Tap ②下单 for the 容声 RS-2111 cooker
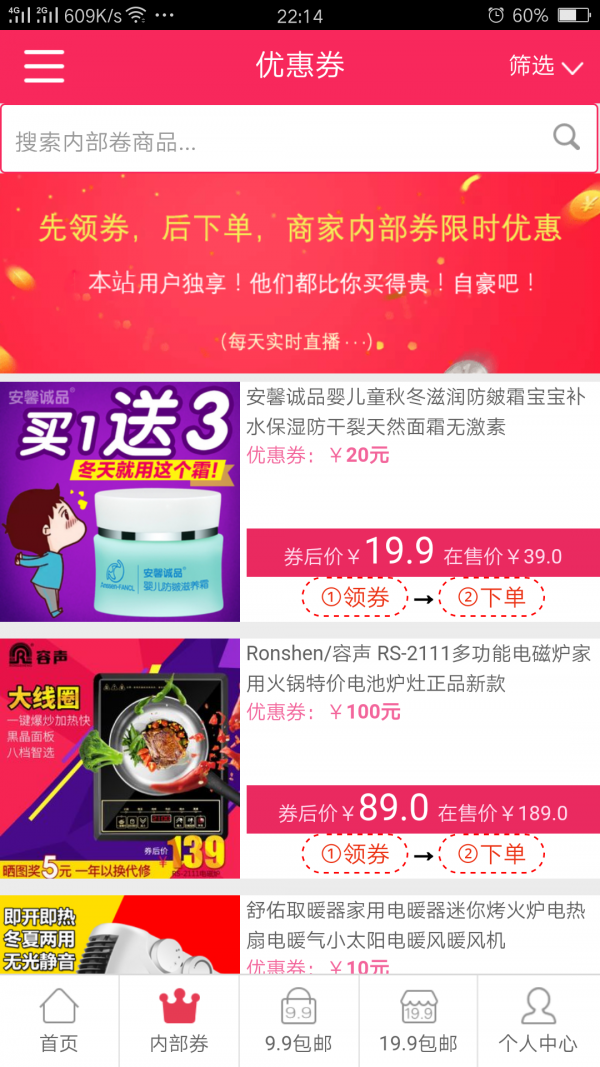Viewport: 600px width, 1067px height. [491, 854]
